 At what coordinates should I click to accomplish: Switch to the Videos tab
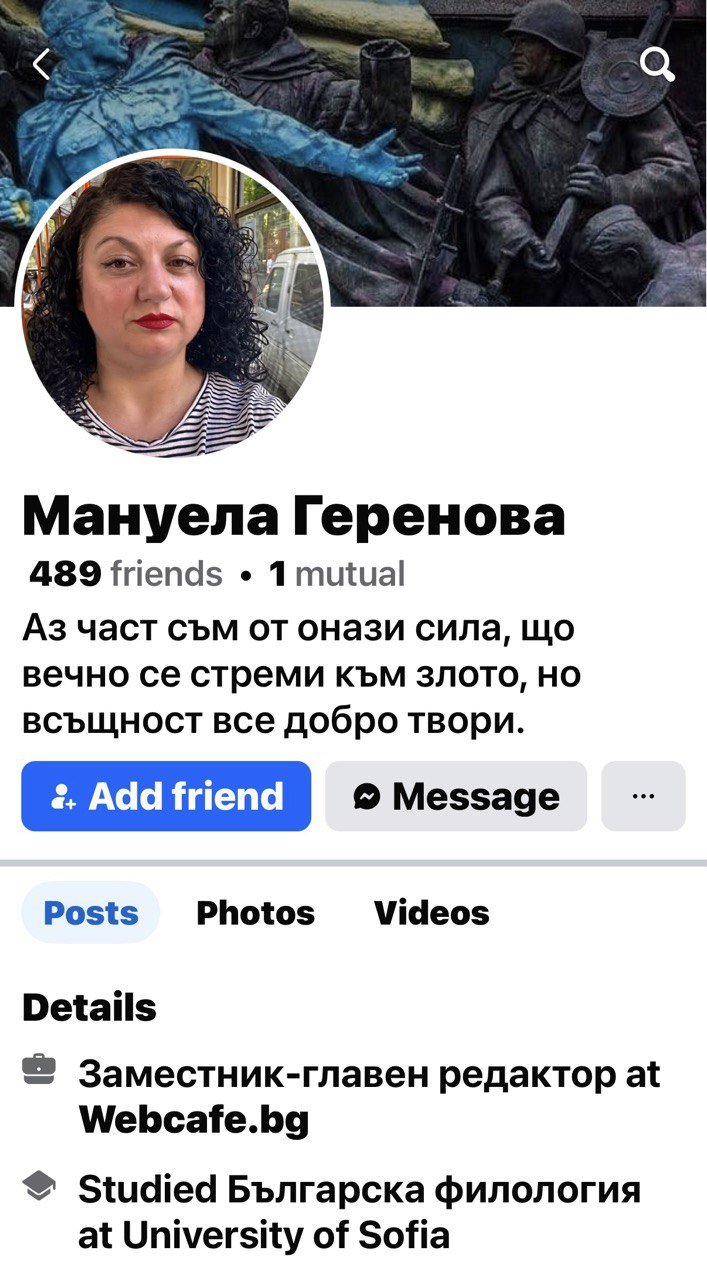tap(431, 912)
